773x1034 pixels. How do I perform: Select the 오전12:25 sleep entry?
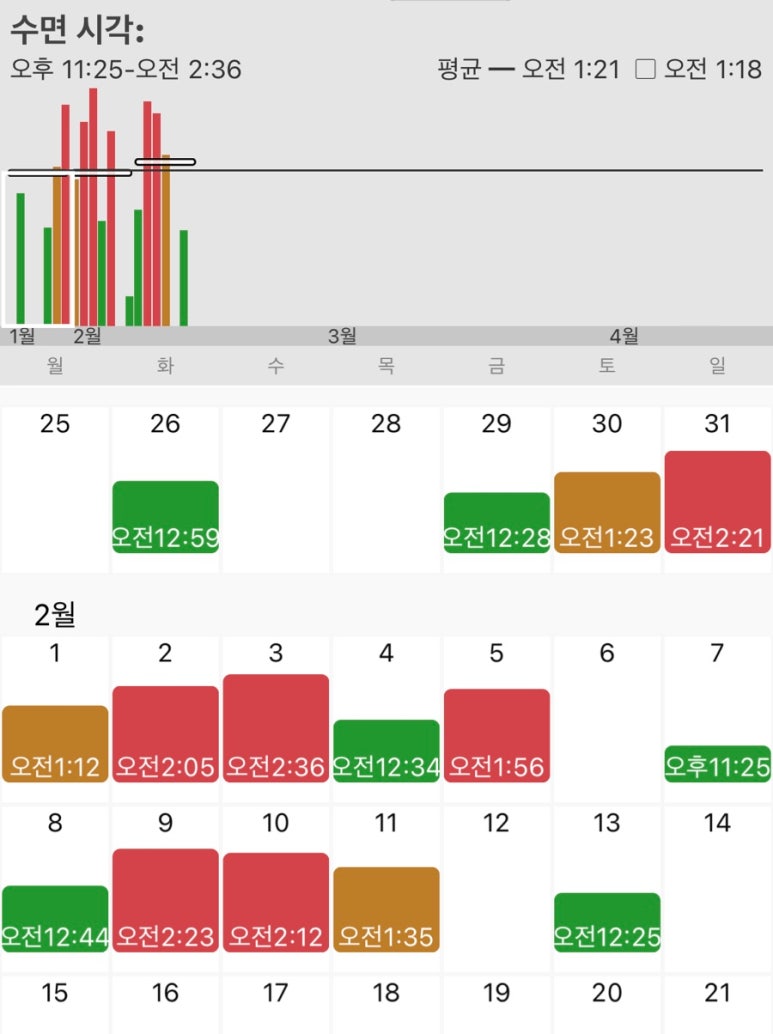tap(607, 922)
